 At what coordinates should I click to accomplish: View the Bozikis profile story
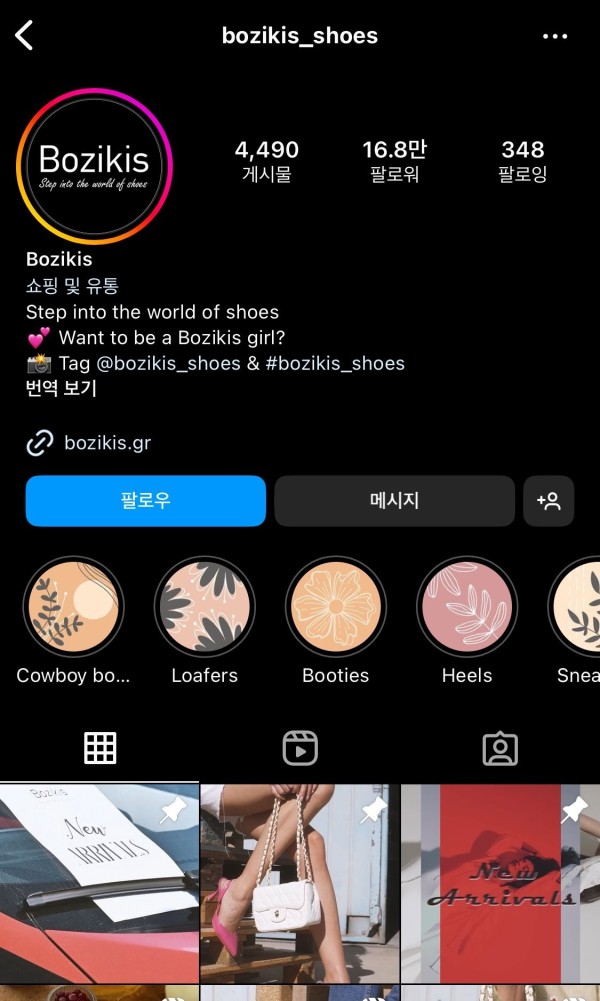point(94,166)
